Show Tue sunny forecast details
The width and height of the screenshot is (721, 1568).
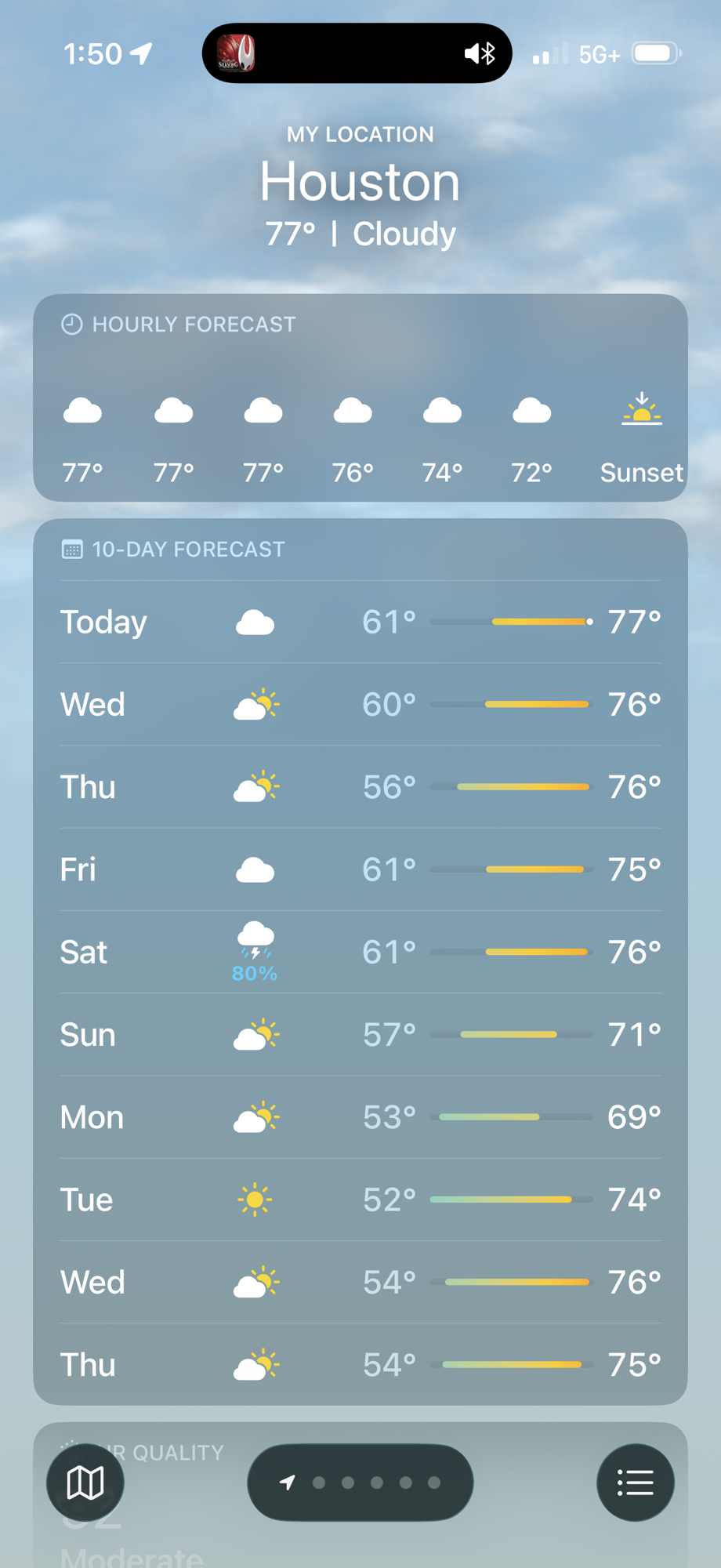360,1200
